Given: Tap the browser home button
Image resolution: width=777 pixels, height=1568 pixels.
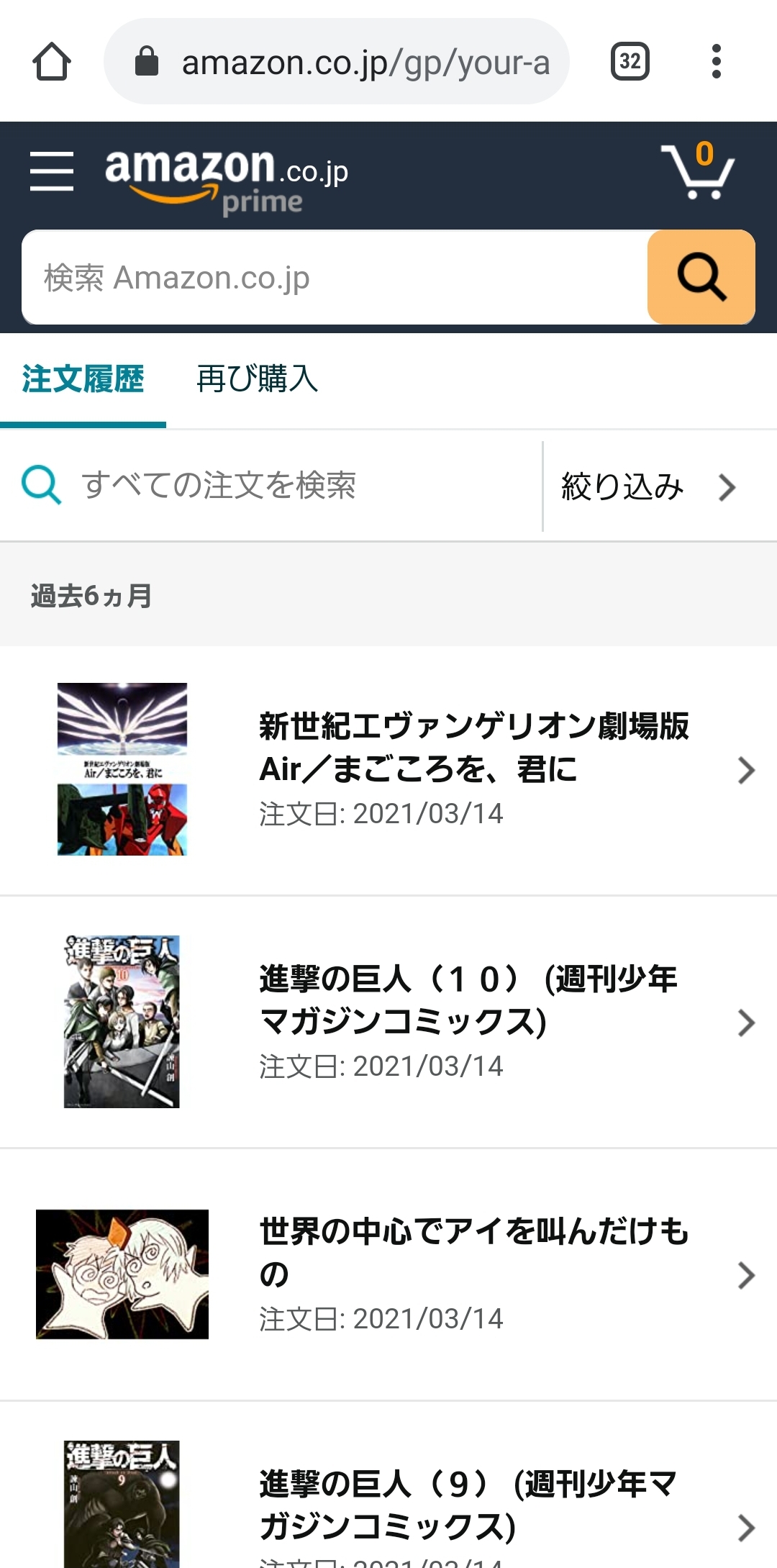Looking at the screenshot, I should coord(52,61).
